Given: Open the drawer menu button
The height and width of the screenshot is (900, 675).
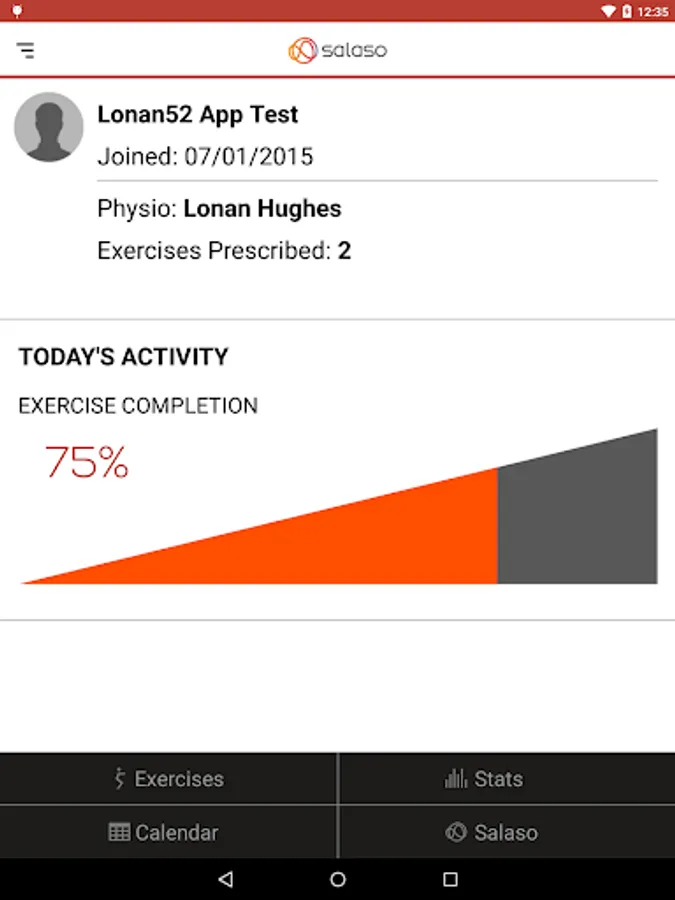Looking at the screenshot, I should (x=25, y=50).
